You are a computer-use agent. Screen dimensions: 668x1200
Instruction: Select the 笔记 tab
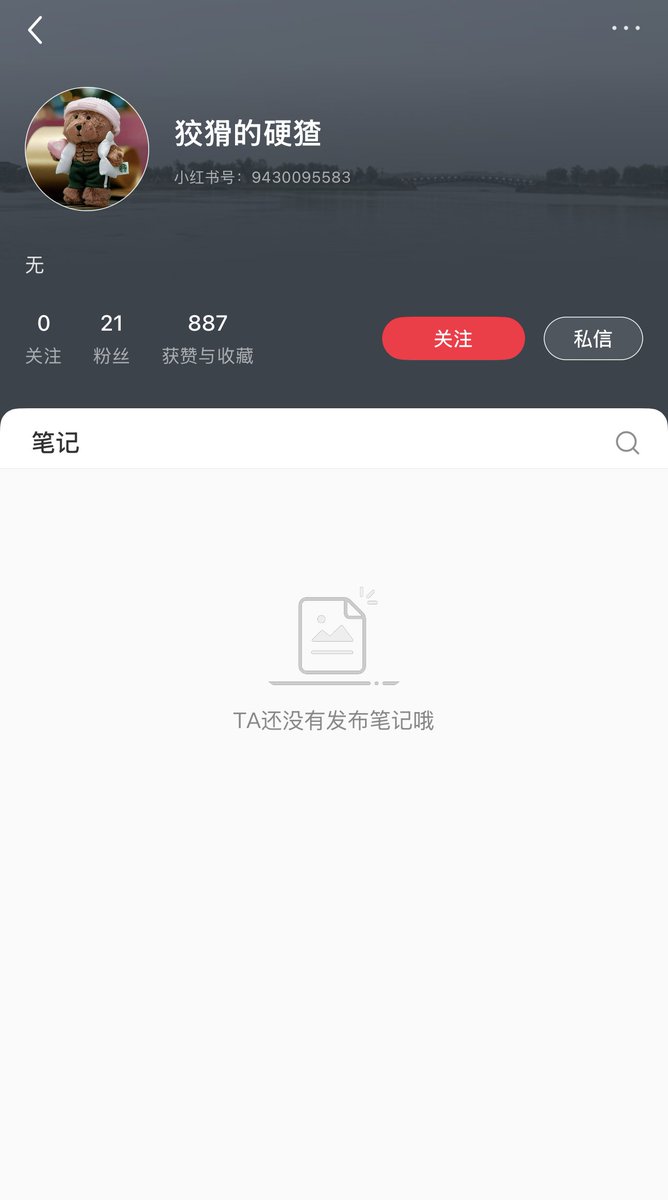pos(56,443)
